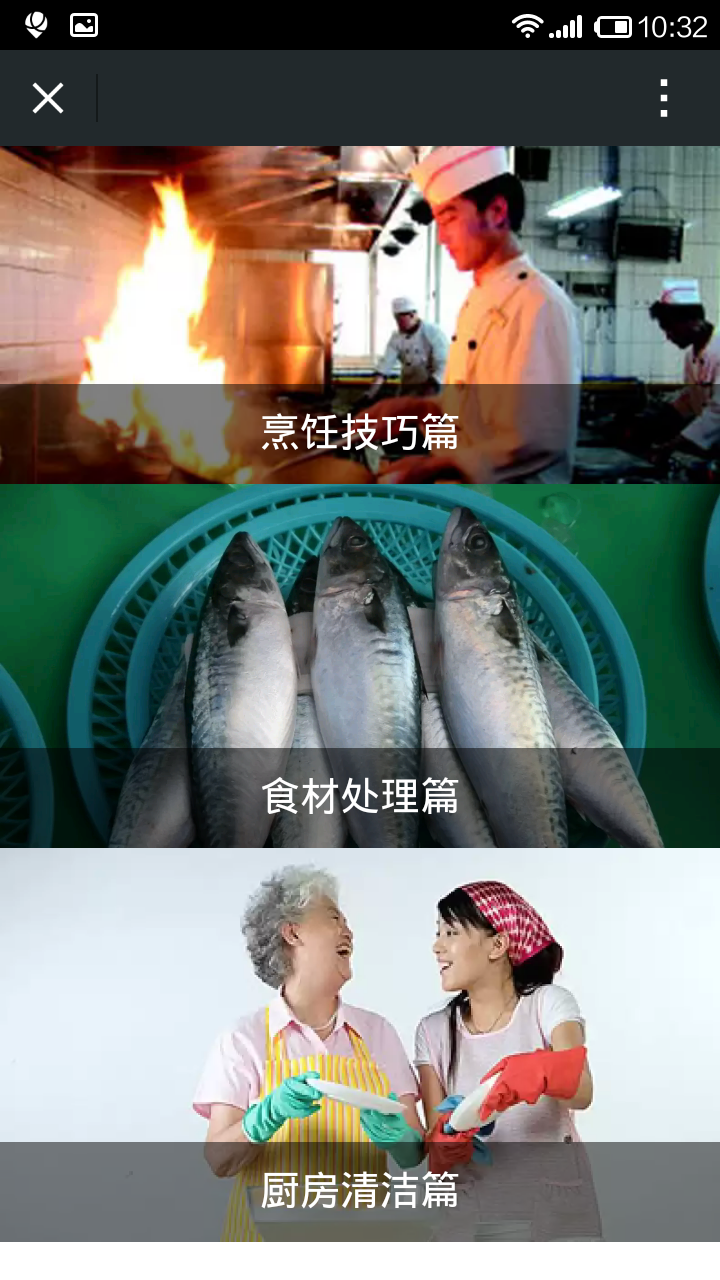Open the three-dot overflow menu
Screen dimensions: 720x1280
point(663,98)
